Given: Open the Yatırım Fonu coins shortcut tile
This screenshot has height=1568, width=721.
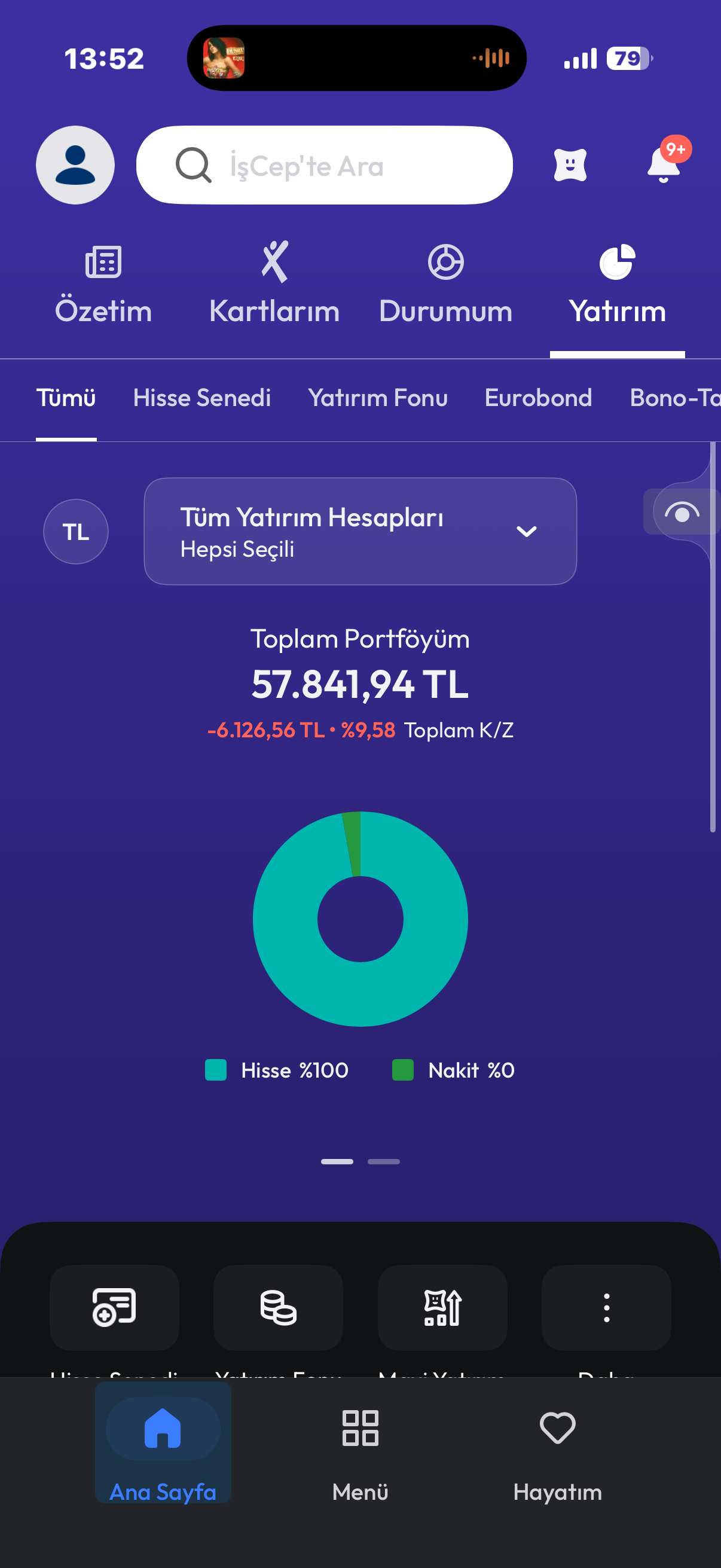Looking at the screenshot, I should pyautogui.click(x=278, y=1307).
